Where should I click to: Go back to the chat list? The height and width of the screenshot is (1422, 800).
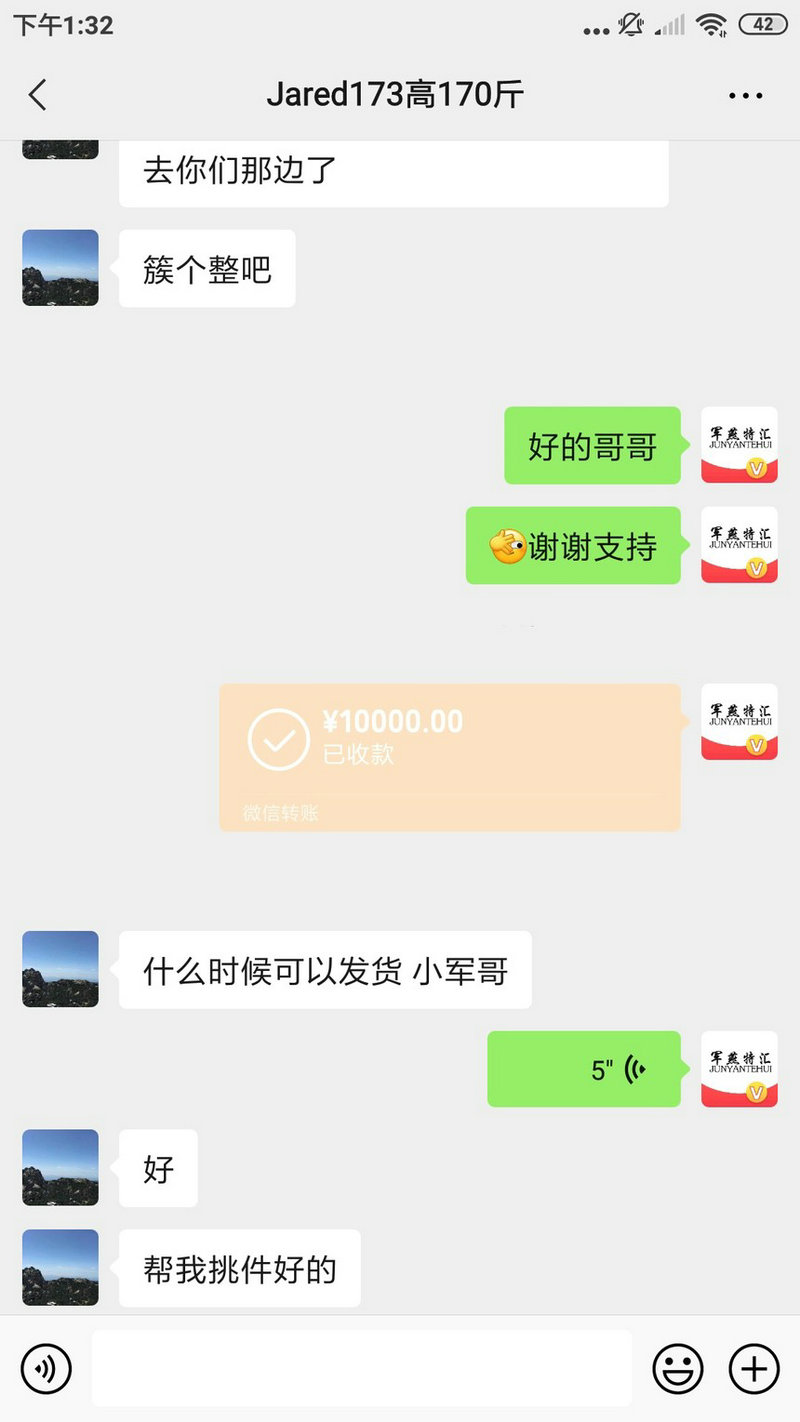point(38,95)
